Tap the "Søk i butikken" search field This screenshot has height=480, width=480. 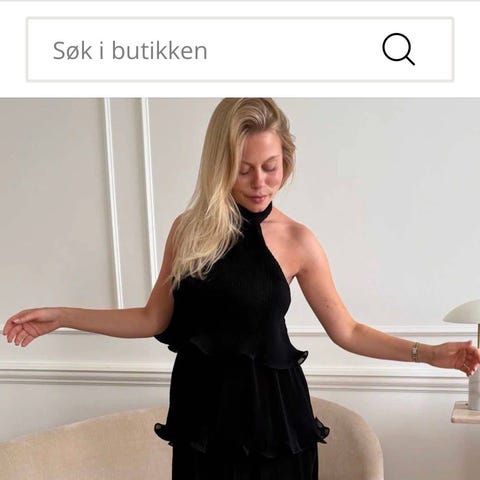[x=240, y=49]
